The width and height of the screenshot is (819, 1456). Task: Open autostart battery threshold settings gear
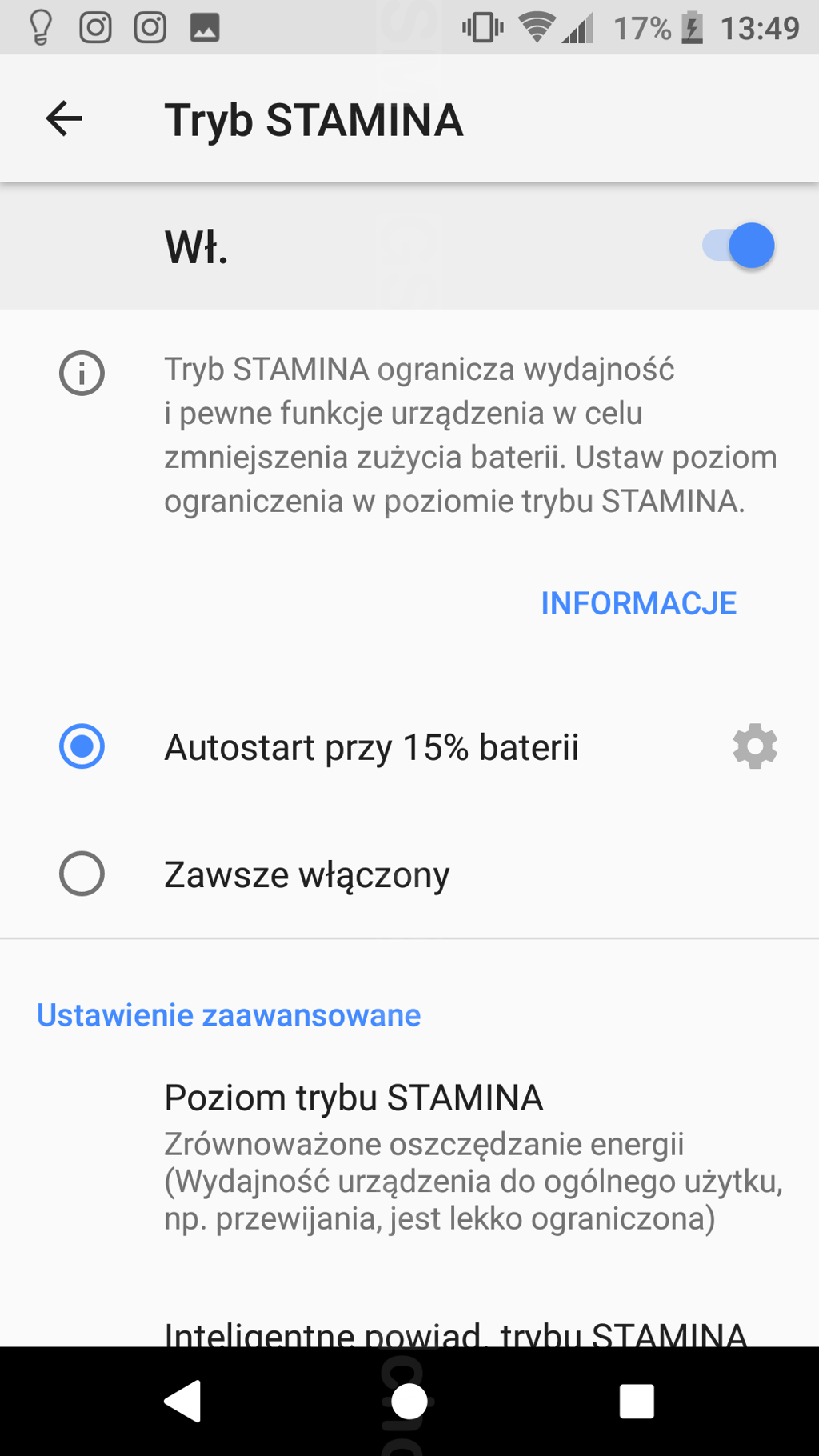[755, 746]
